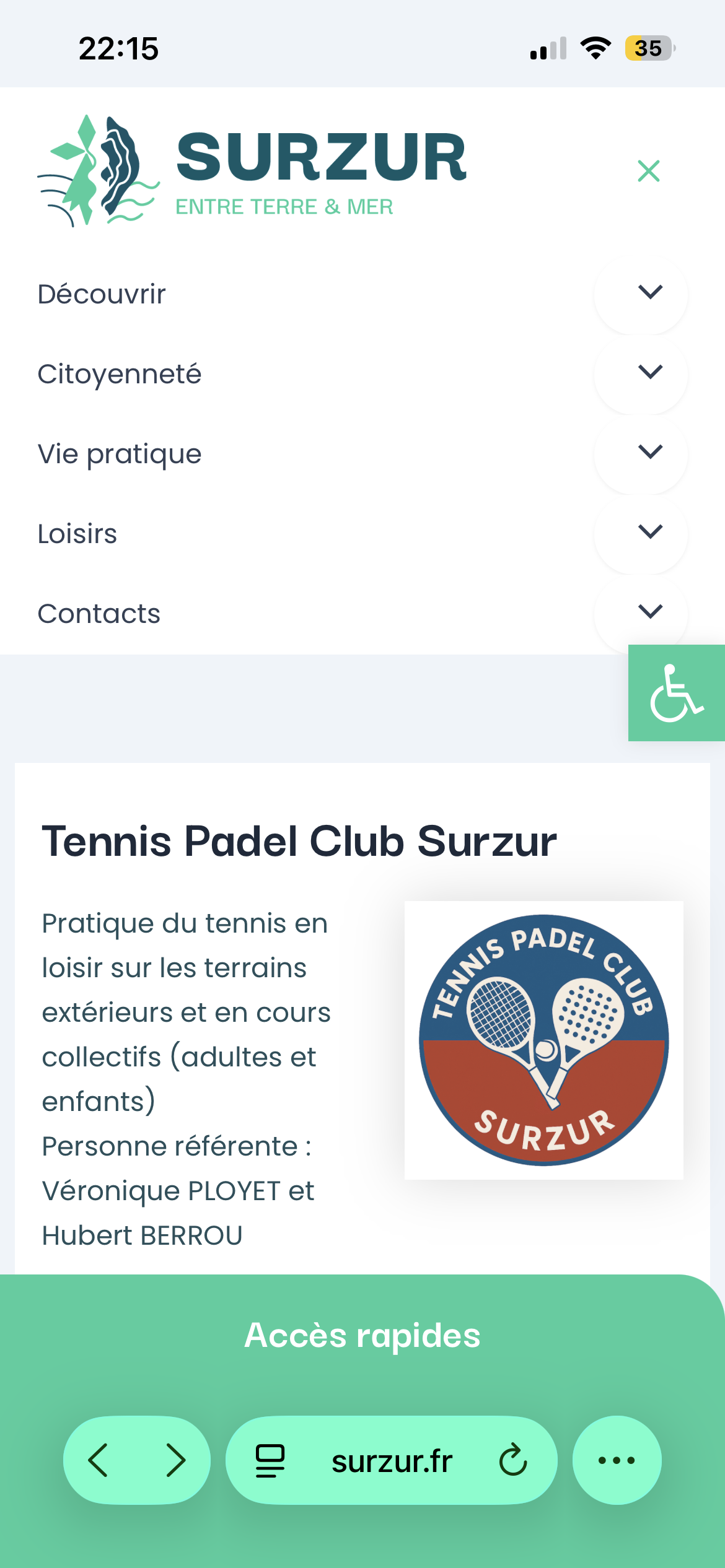725x1568 pixels.
Task: Reload the surzur.fr page
Action: click(x=513, y=1460)
